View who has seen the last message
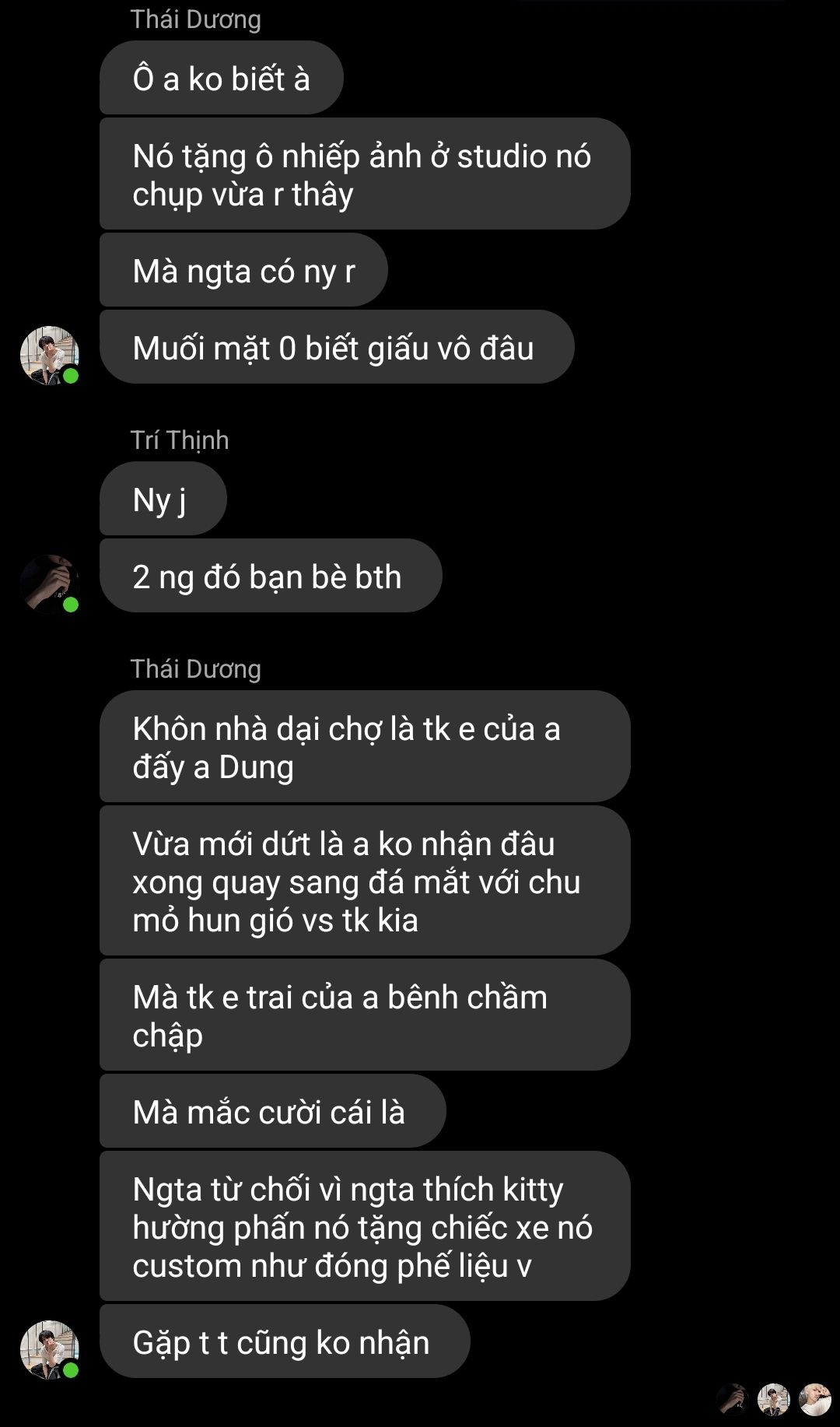840x1427 pixels. [774, 1399]
